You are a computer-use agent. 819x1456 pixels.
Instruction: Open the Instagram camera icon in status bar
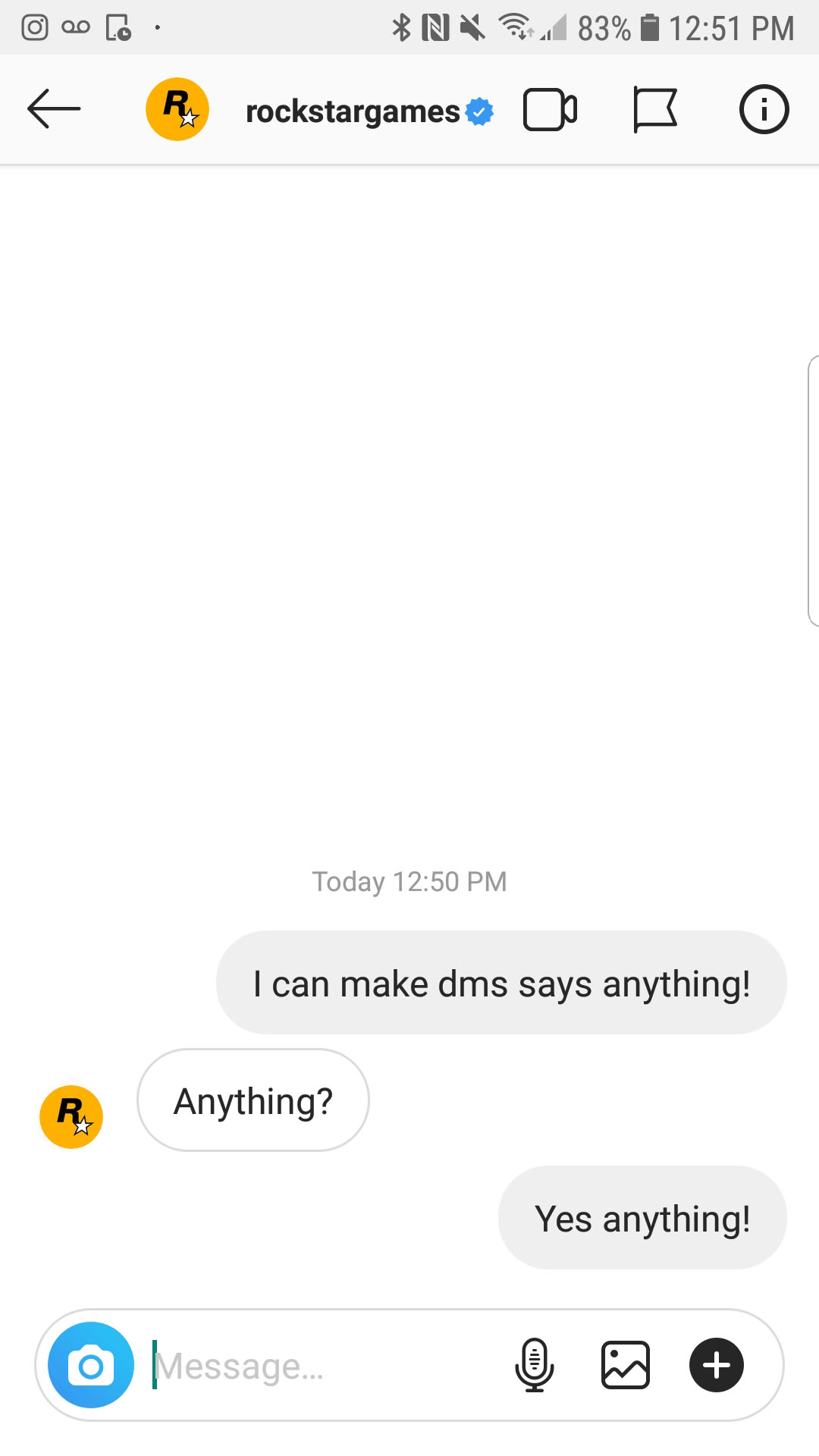[x=34, y=27]
